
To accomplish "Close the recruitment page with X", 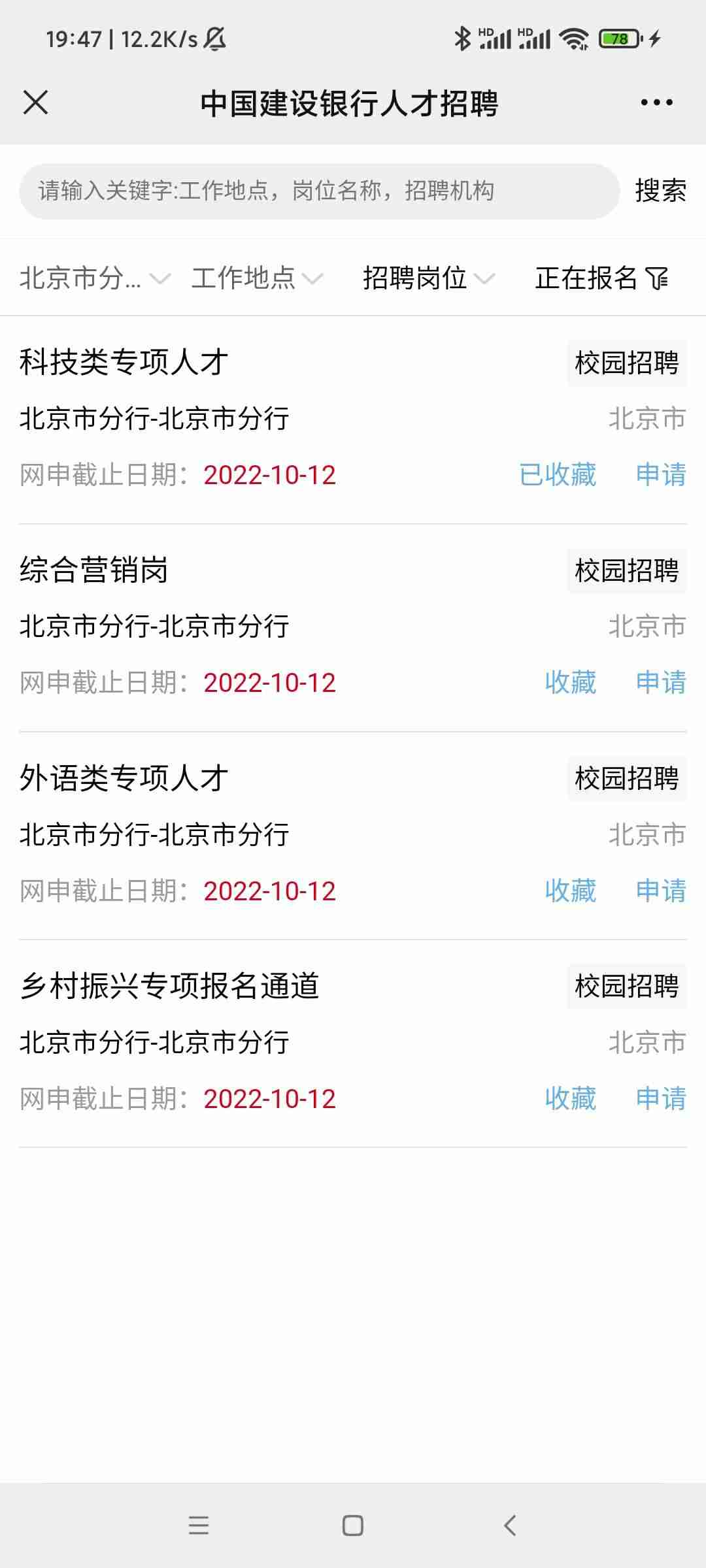I will (x=35, y=103).
